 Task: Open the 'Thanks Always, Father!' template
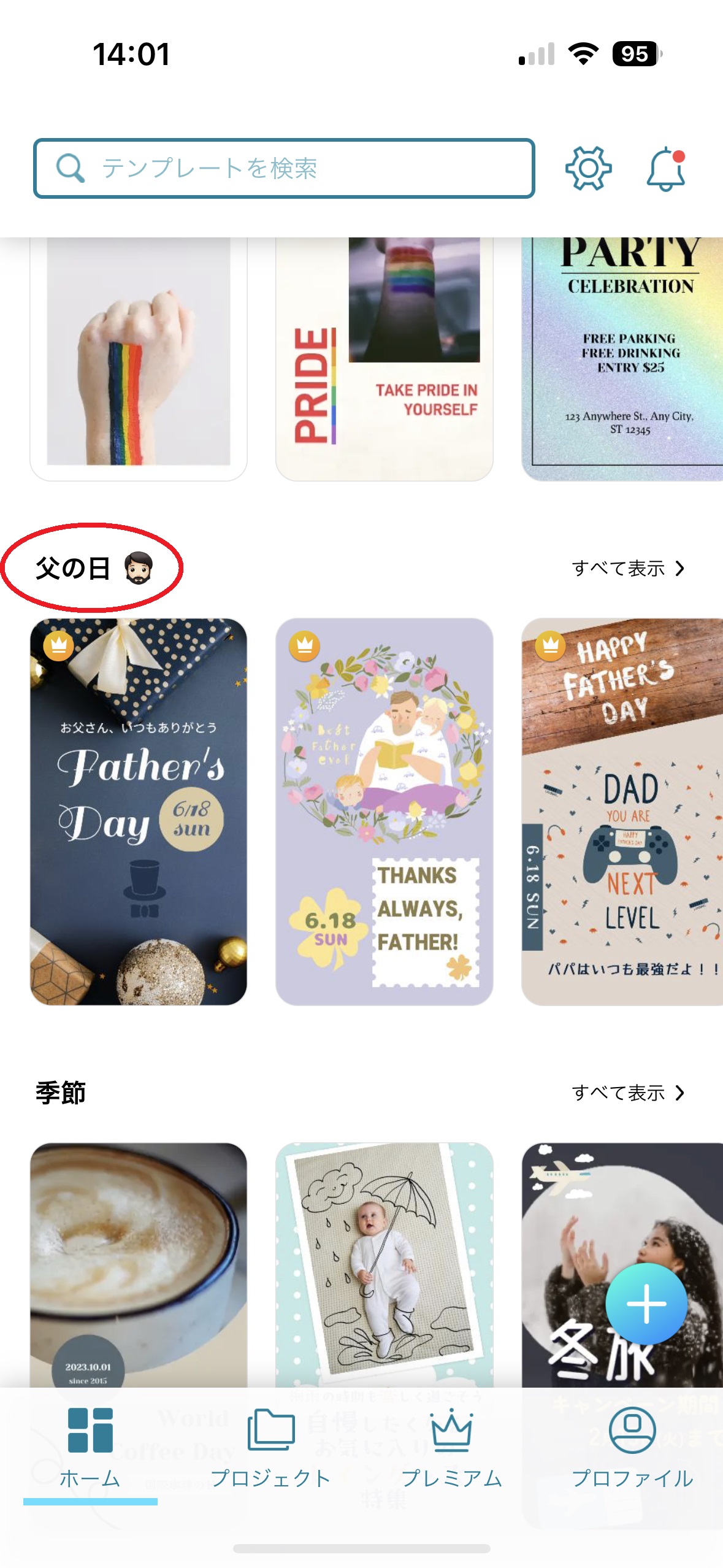click(x=384, y=811)
